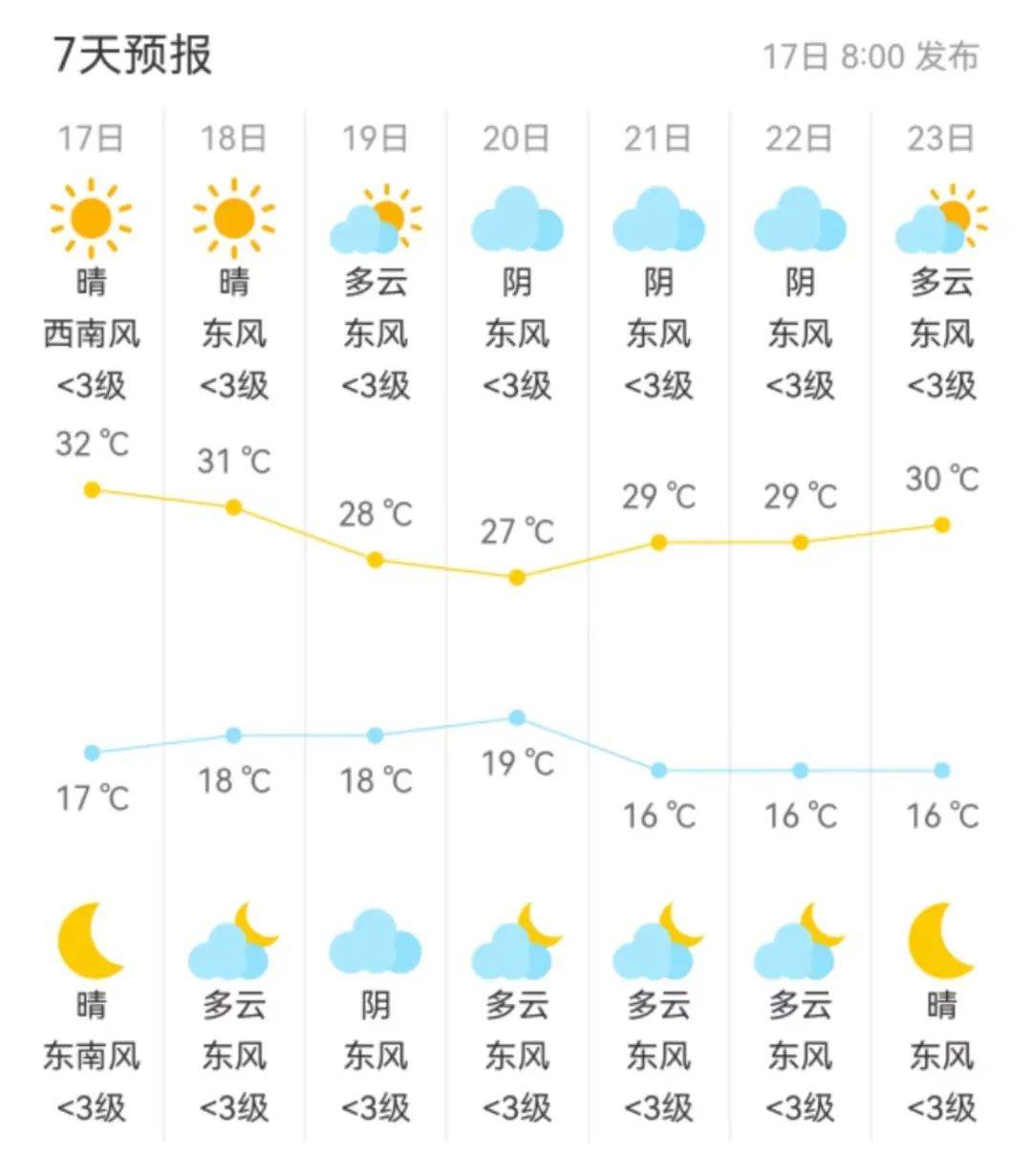1032x1176 pixels.
Task: Toggle the night weather icon under 23日
Action: tap(941, 941)
